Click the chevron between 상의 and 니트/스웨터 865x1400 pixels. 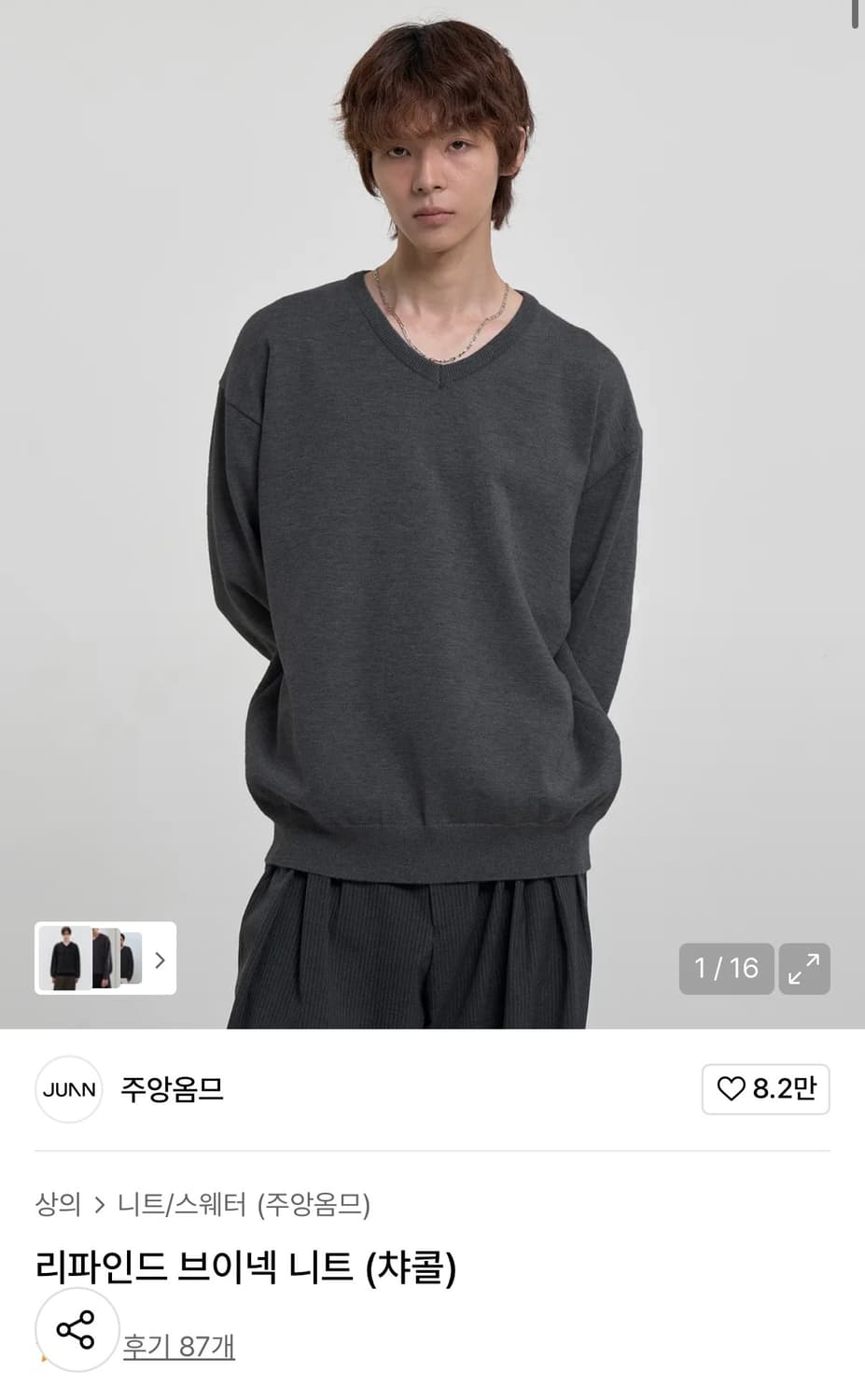100,1204
